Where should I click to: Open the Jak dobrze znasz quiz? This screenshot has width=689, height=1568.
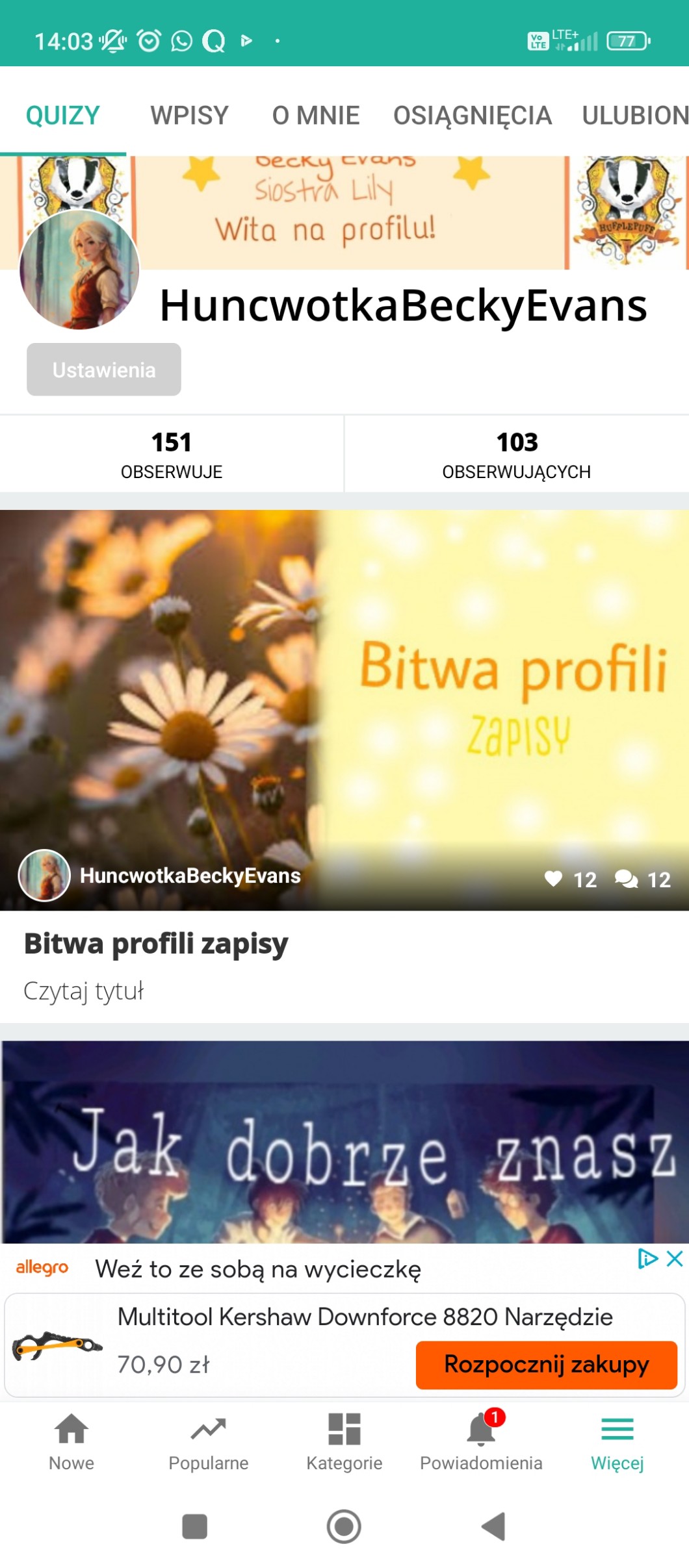tap(344, 1142)
